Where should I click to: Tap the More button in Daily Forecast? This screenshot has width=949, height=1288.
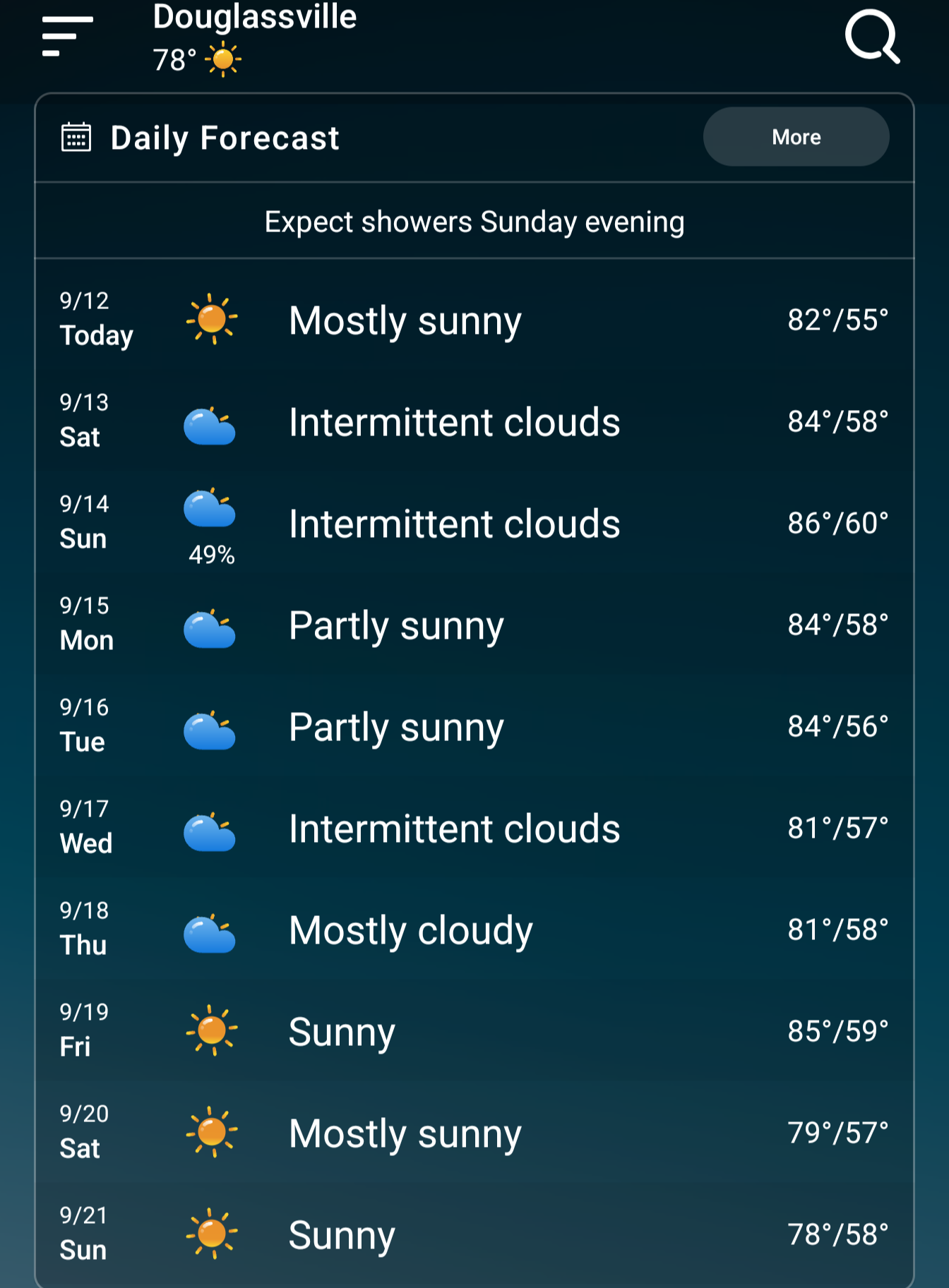pyautogui.click(x=796, y=137)
